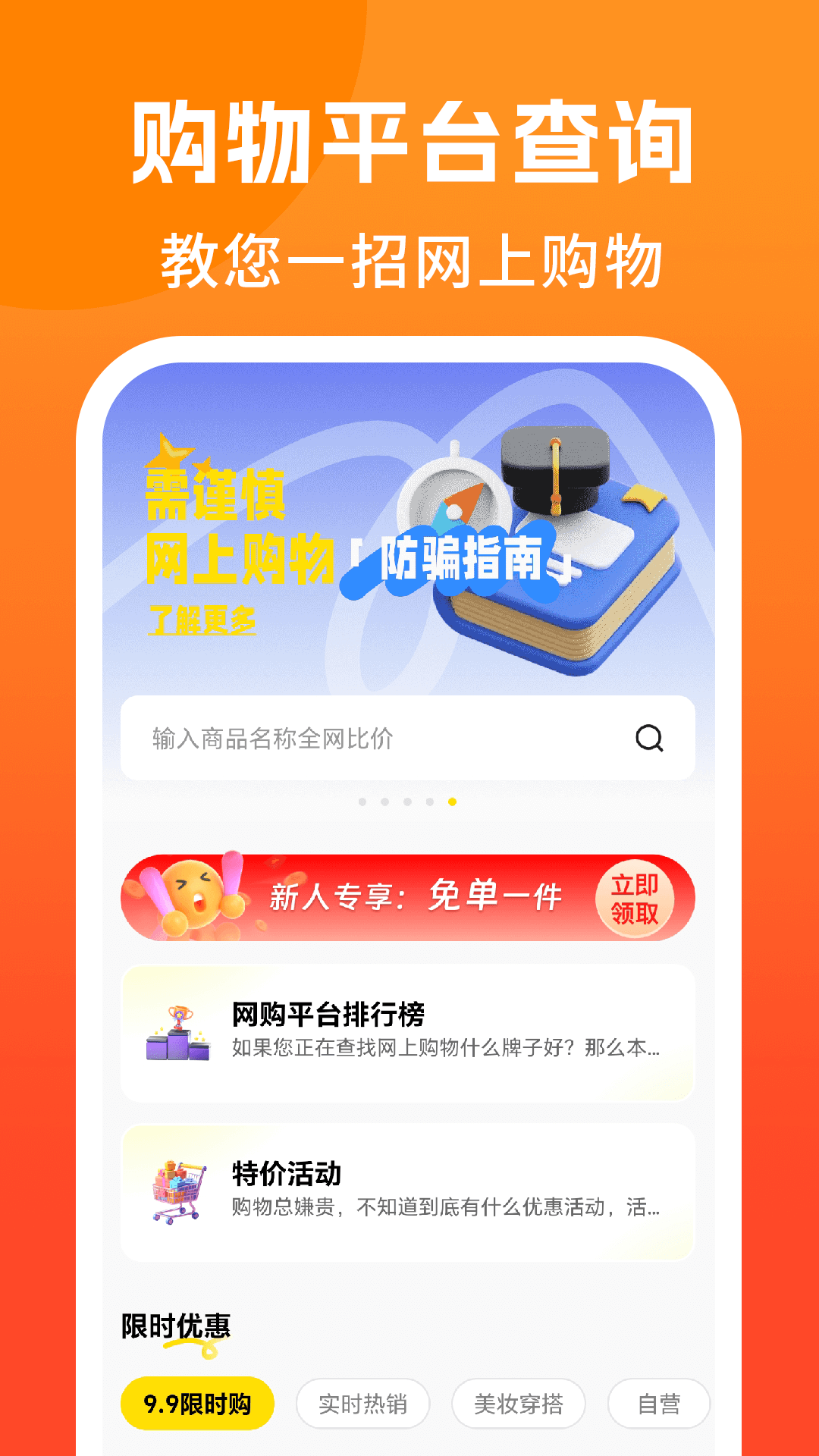Select the 9.9限时购 filter pill
The width and height of the screenshot is (819, 1456).
199,1404
